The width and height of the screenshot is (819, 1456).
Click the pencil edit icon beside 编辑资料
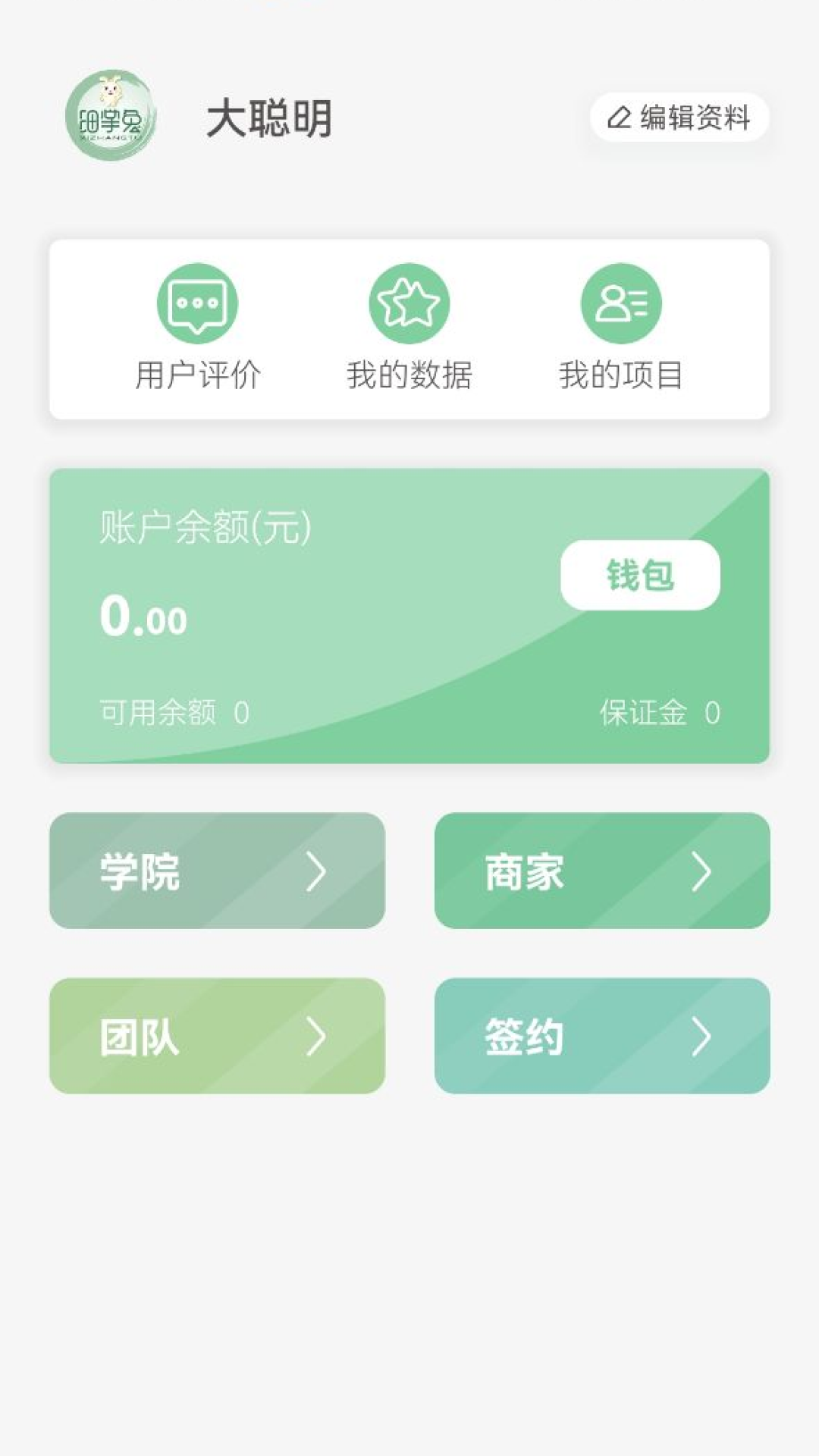click(x=620, y=118)
